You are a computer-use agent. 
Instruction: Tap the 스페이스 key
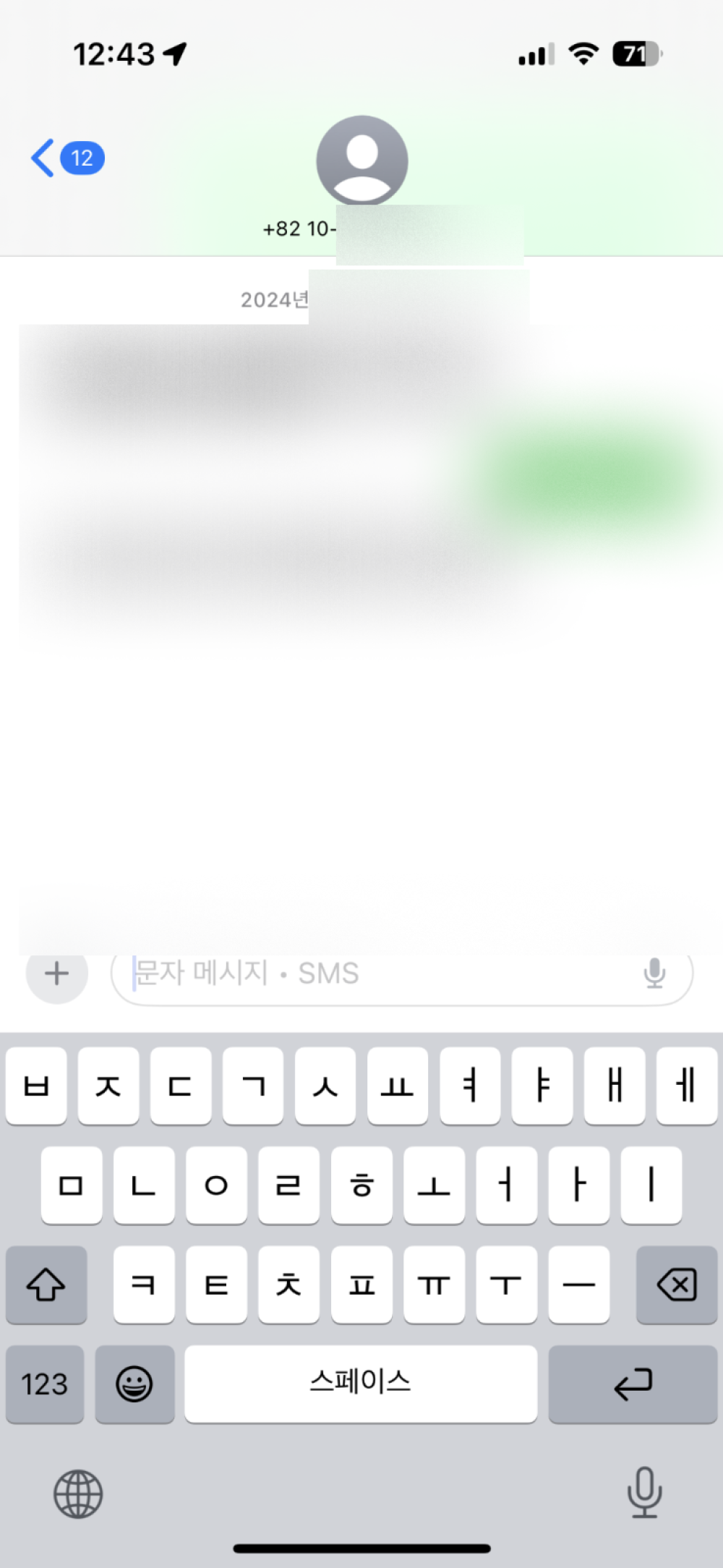pos(361,1384)
